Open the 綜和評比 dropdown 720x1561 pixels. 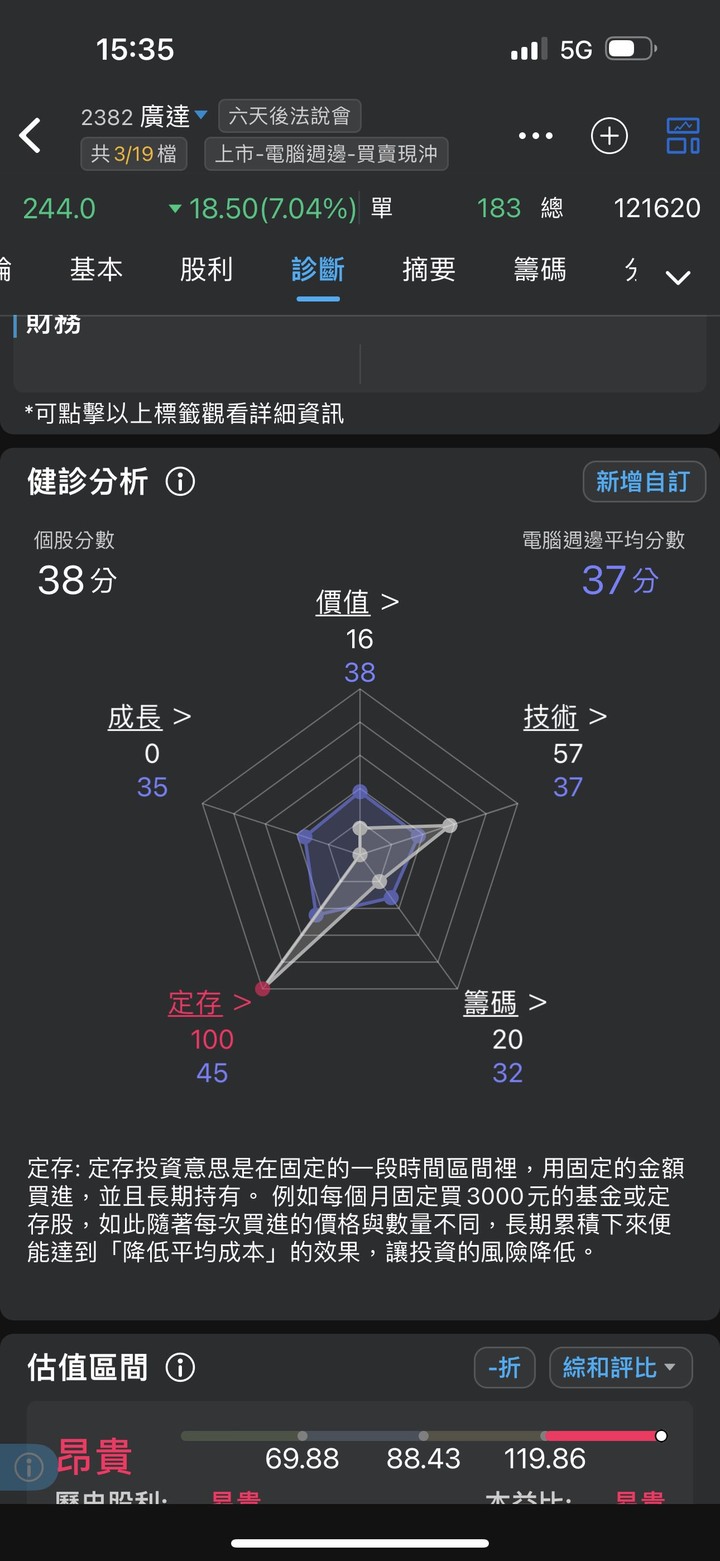pos(620,1368)
